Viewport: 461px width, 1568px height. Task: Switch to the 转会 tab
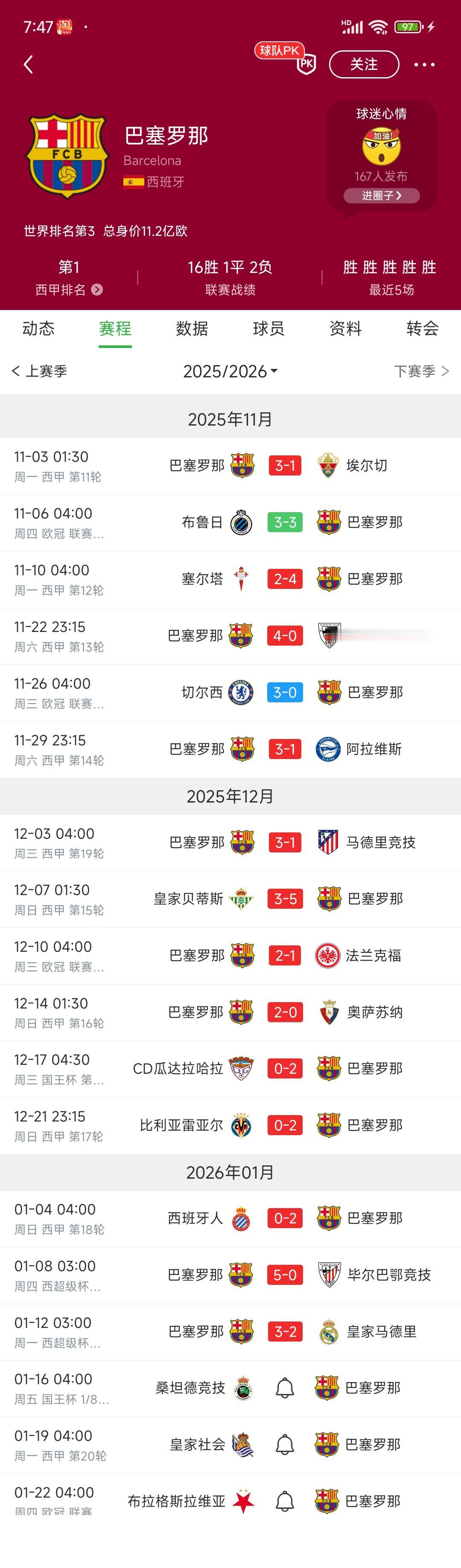coord(422,329)
